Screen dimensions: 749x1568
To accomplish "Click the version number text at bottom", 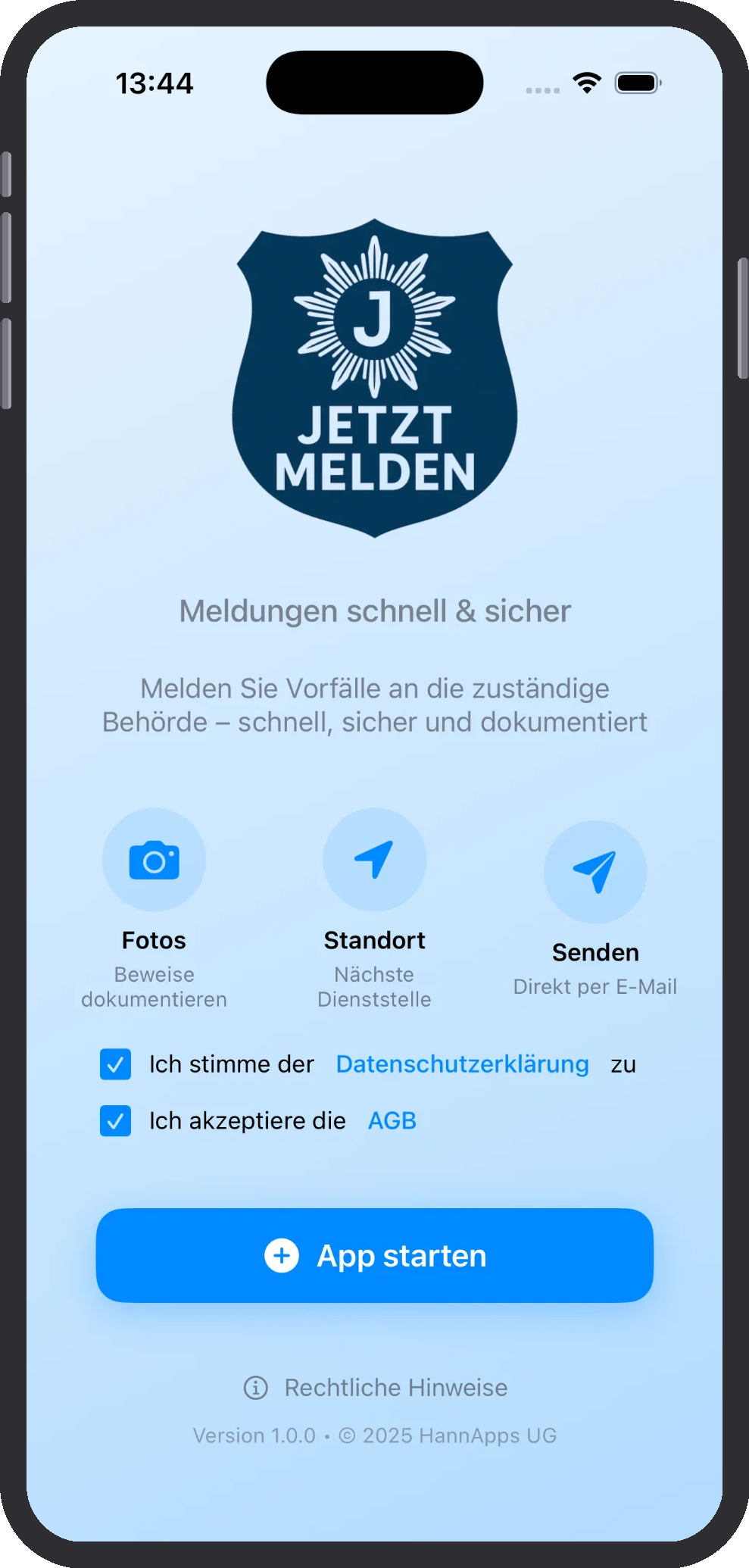I will tap(374, 1435).
